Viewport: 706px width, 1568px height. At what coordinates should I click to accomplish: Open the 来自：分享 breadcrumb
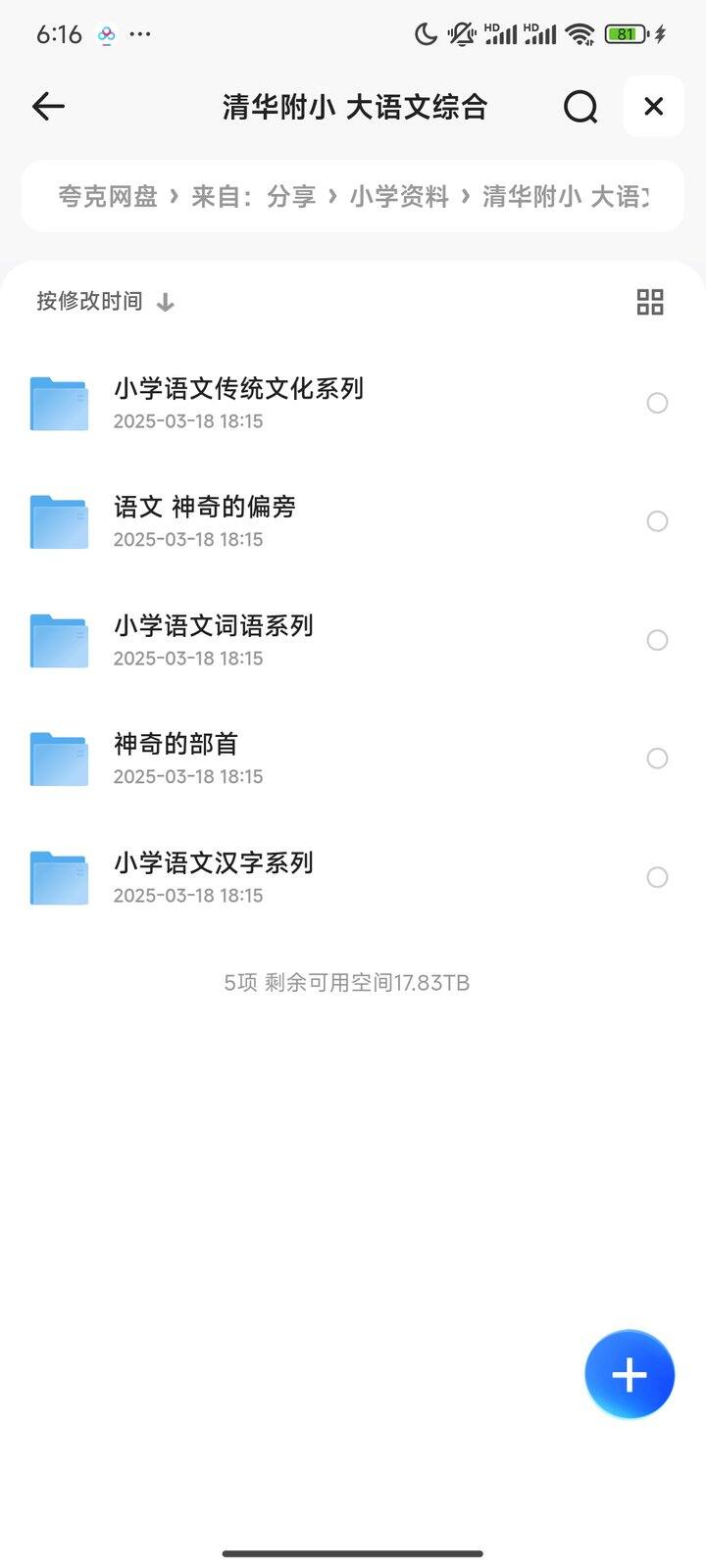254,196
